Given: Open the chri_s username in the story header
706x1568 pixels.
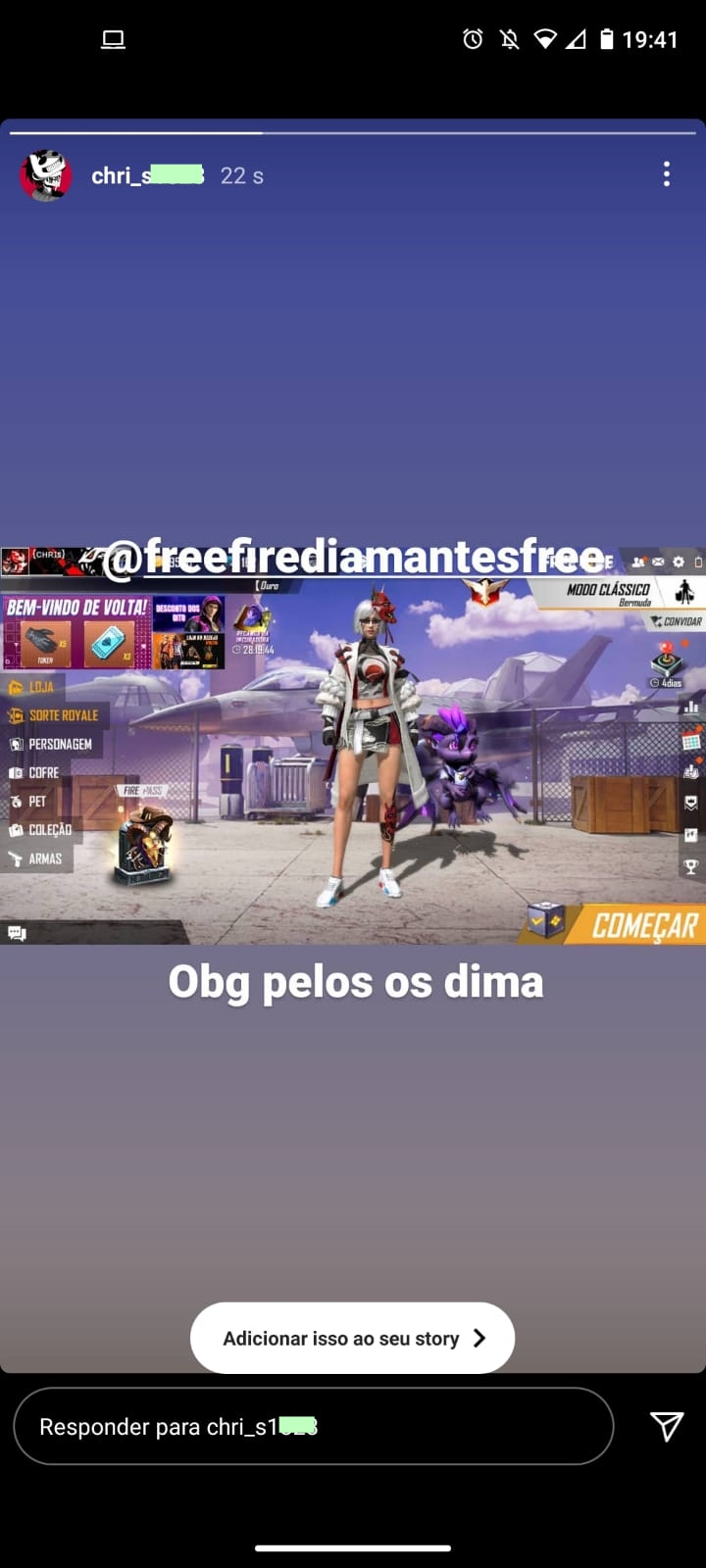Looking at the screenshot, I should click(x=147, y=175).
